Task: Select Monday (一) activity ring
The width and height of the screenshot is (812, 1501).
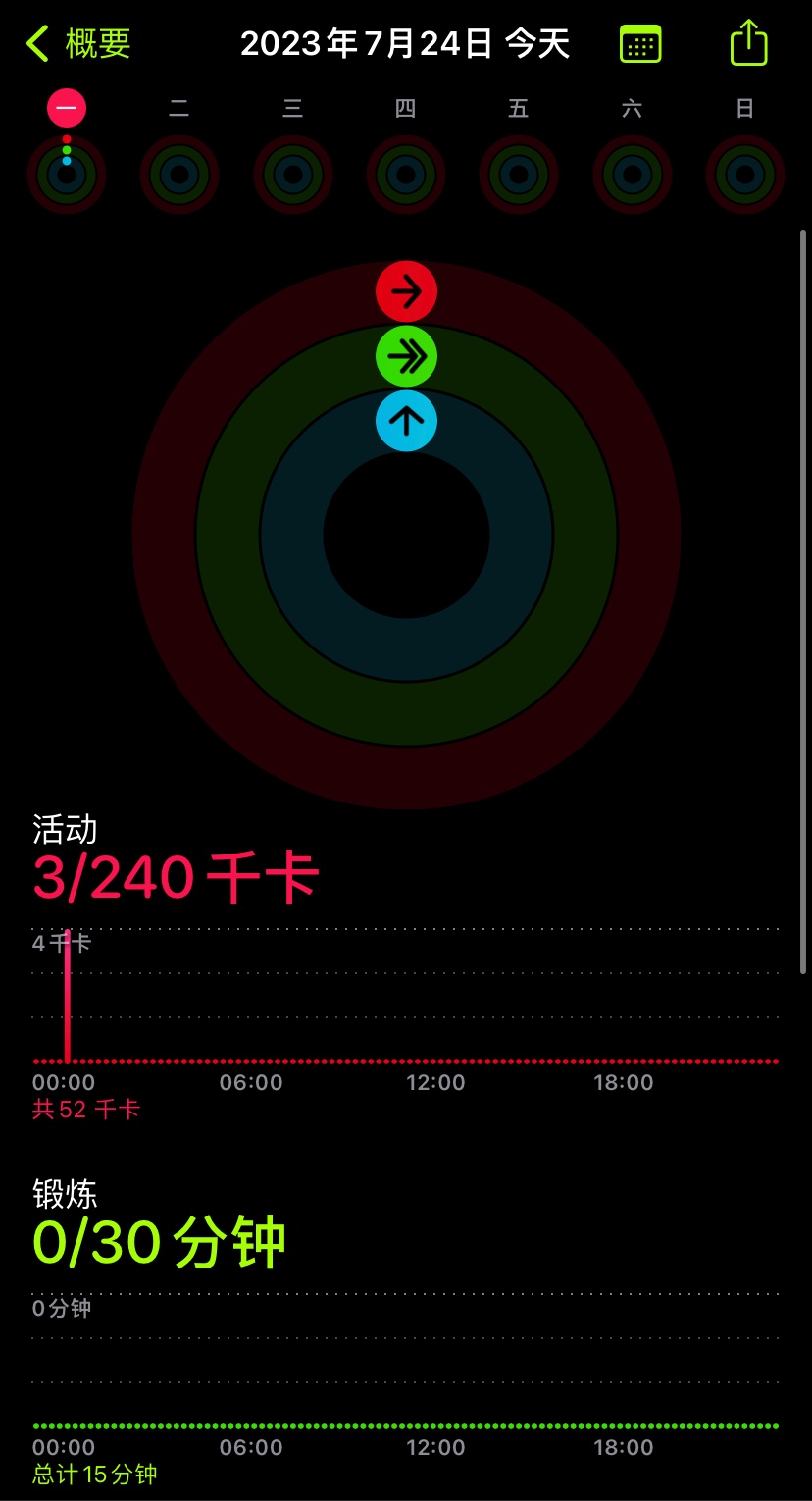Action: coord(67,175)
